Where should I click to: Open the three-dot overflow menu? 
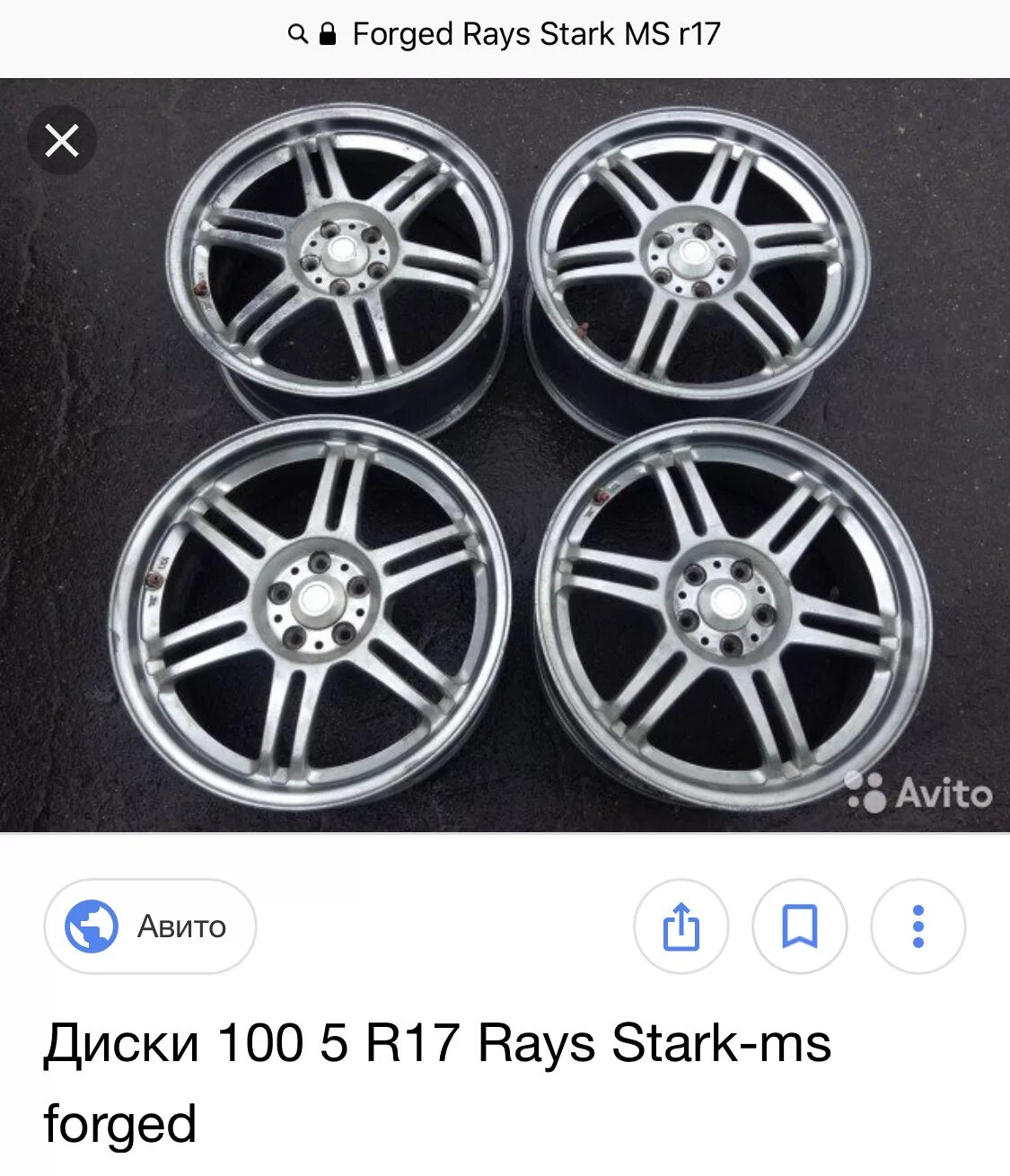tap(918, 926)
